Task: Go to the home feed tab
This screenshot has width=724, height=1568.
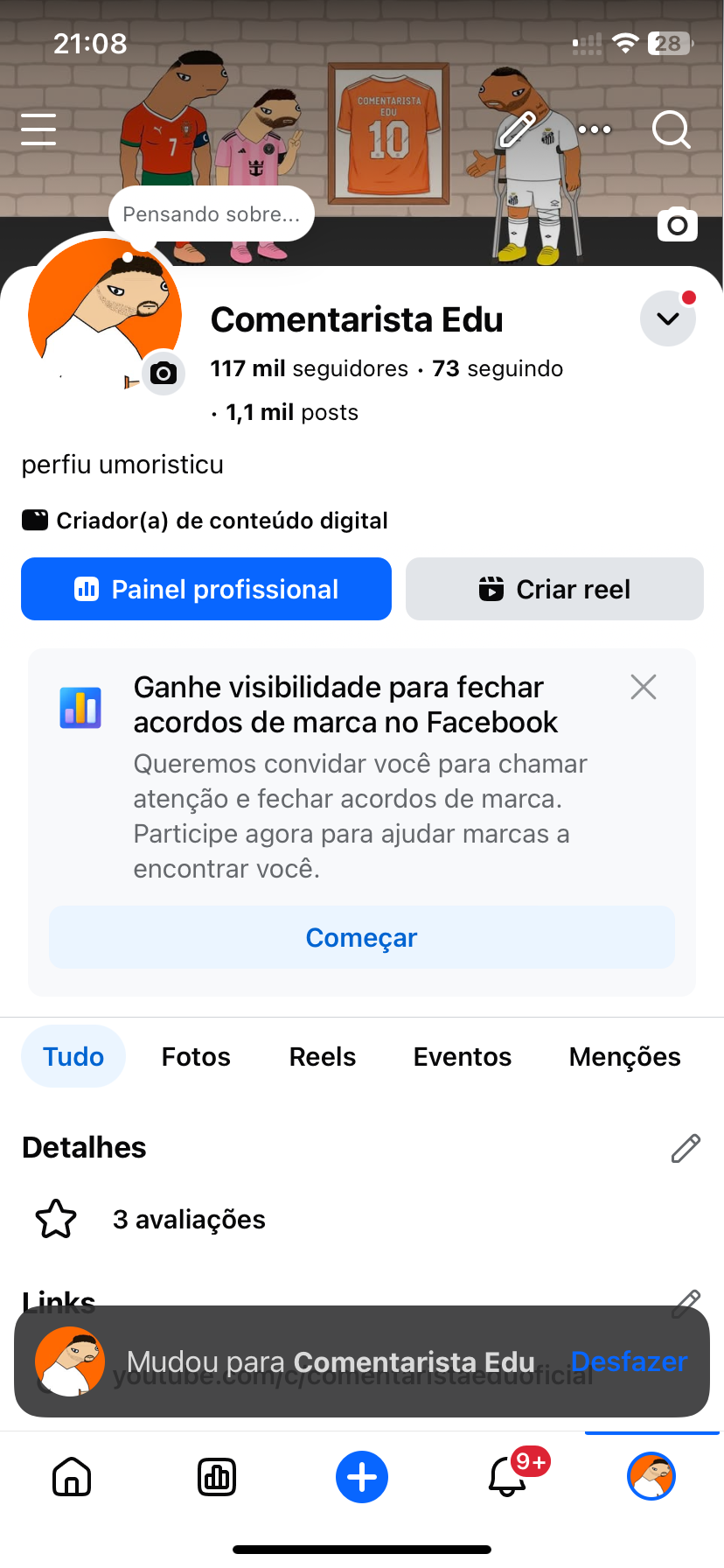Action: 72,1477
